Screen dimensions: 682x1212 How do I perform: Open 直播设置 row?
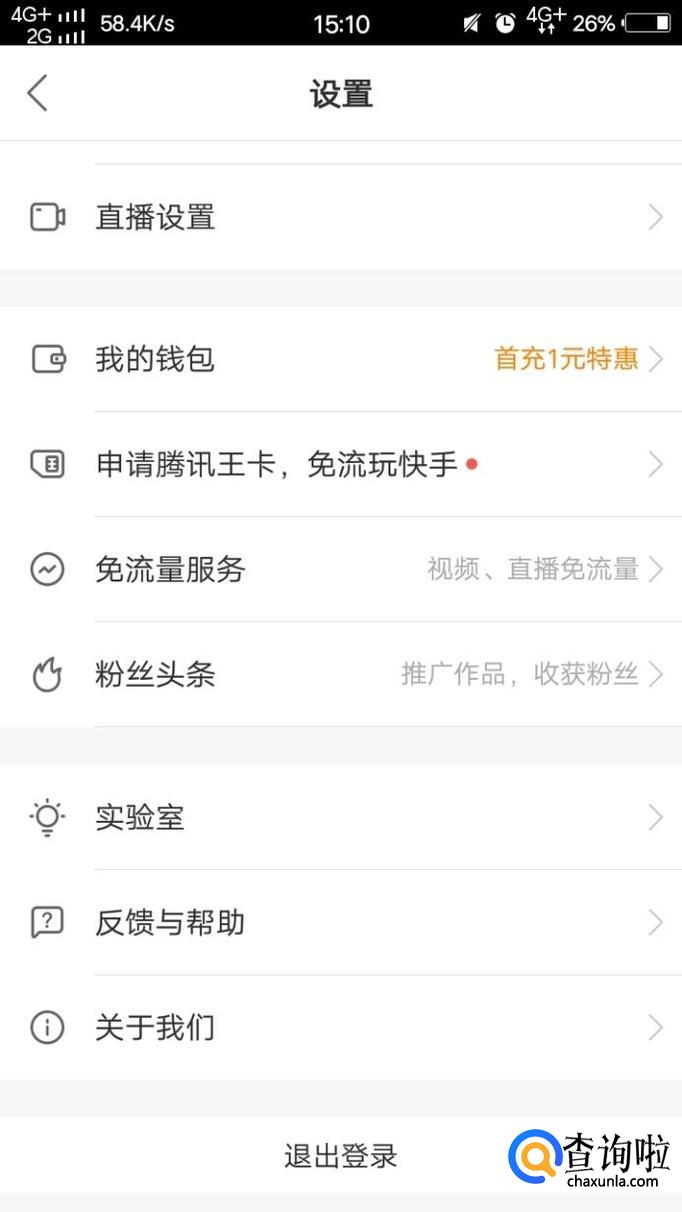340,217
